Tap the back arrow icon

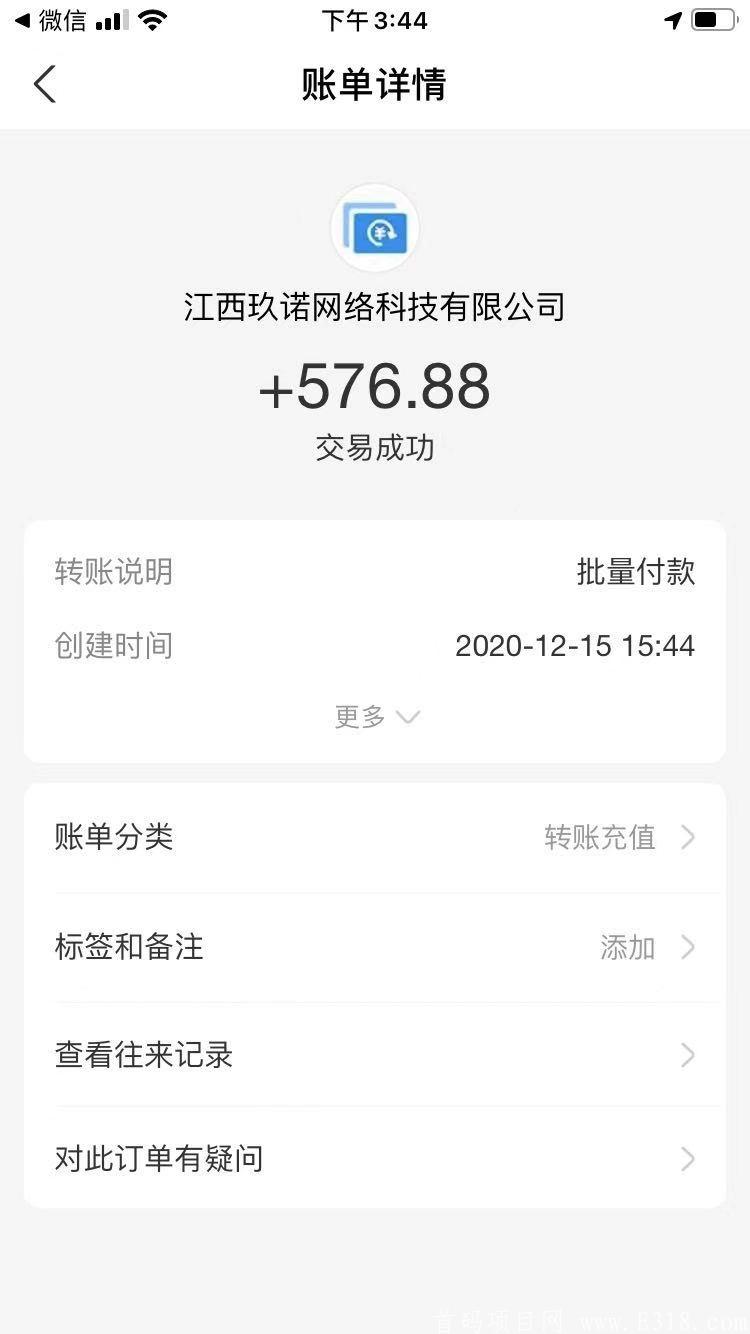click(x=45, y=84)
